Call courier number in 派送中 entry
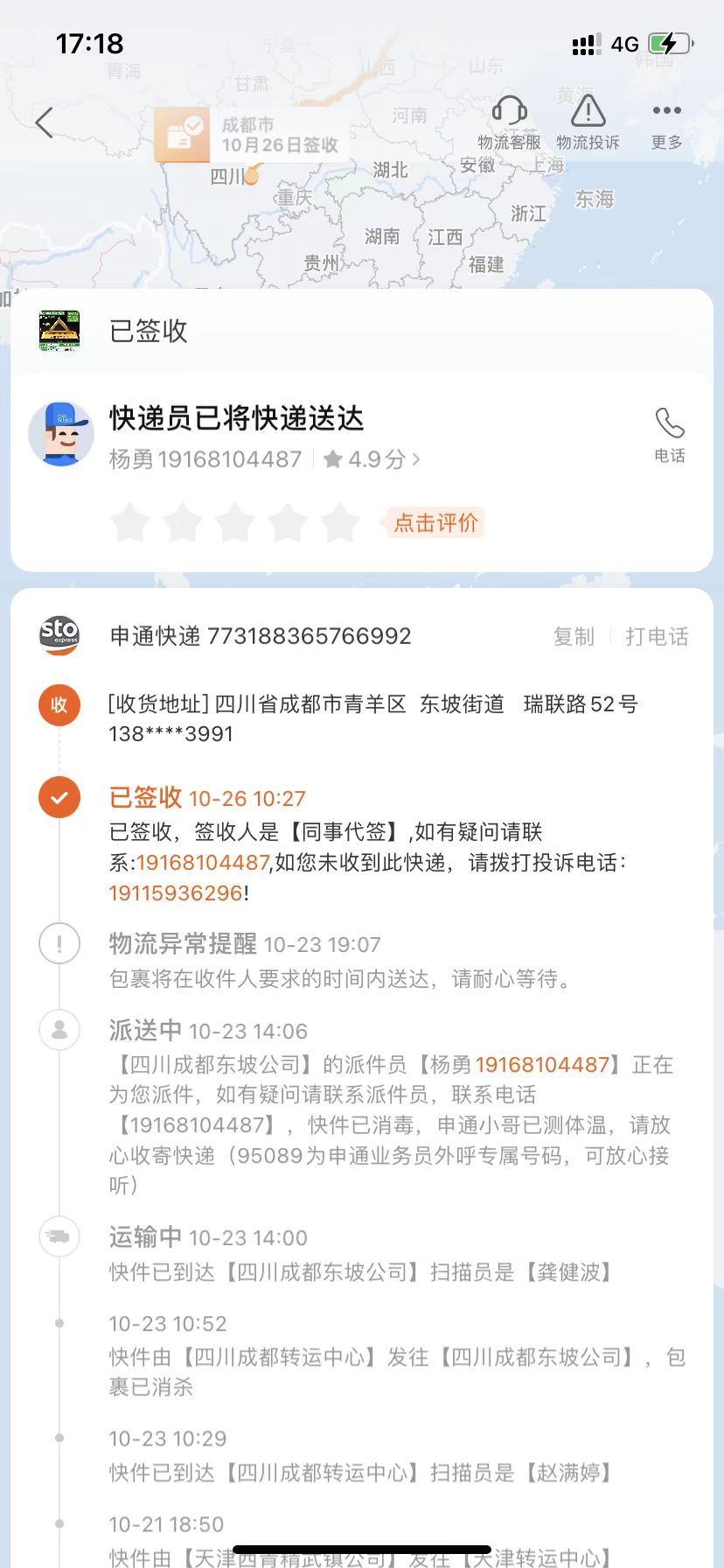 tap(542, 1065)
